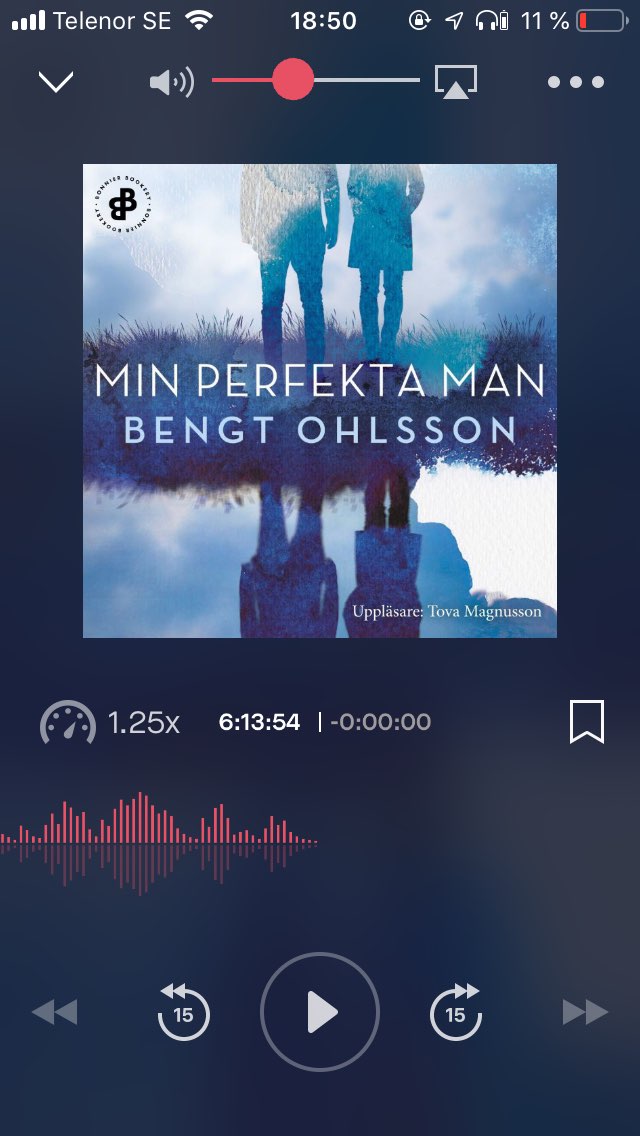Play the audiobook
Image resolution: width=640 pixels, height=1136 pixels.
coord(320,1012)
